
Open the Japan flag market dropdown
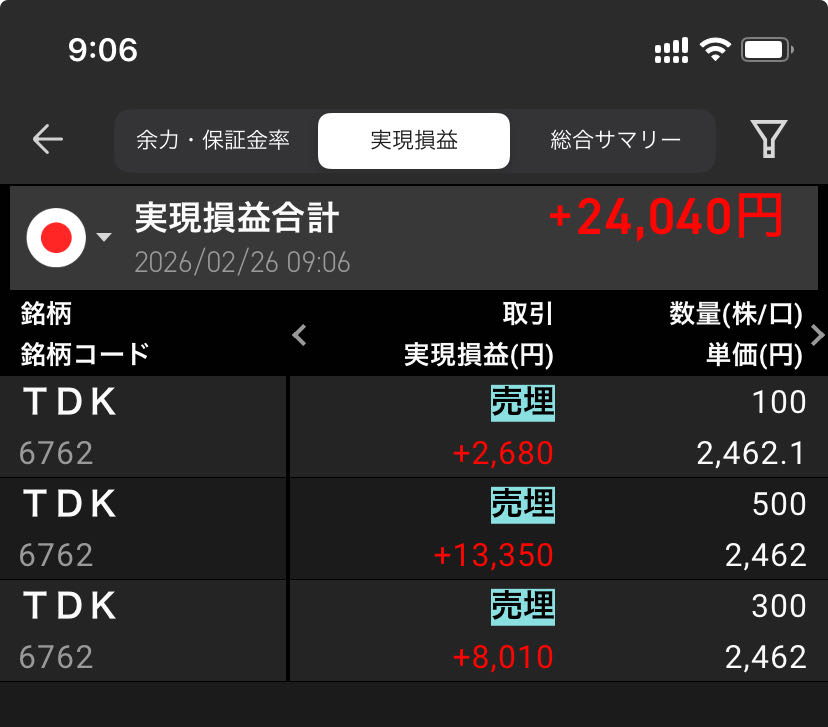click(68, 238)
